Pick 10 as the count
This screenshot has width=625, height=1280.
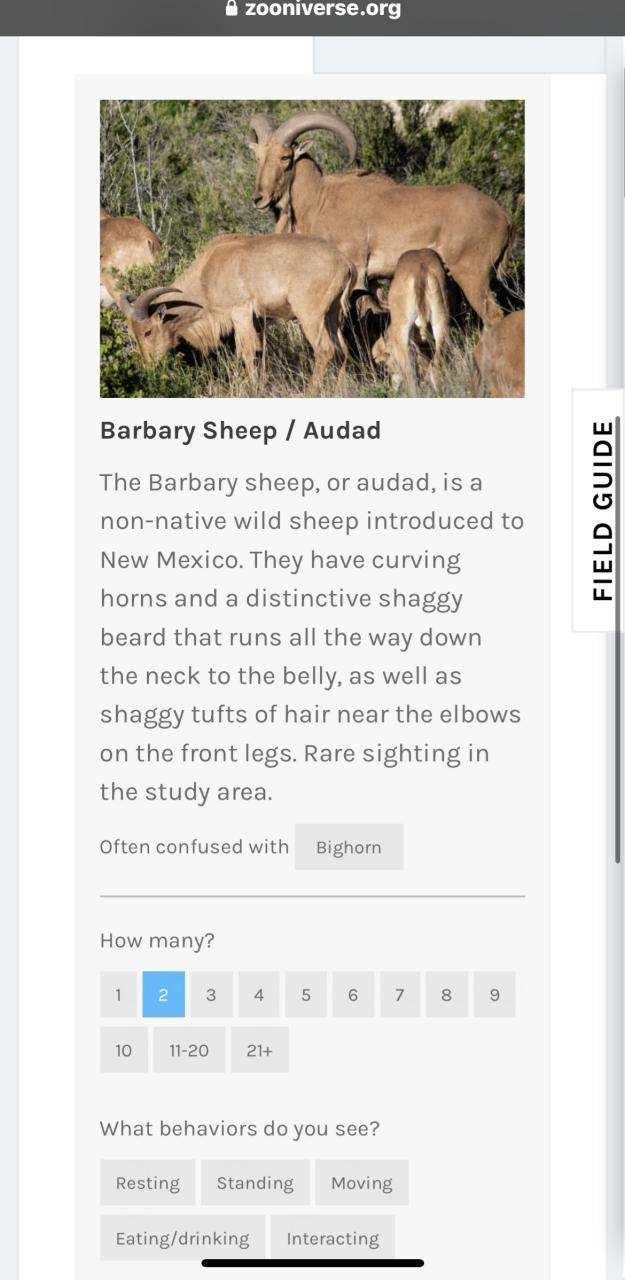point(123,1050)
